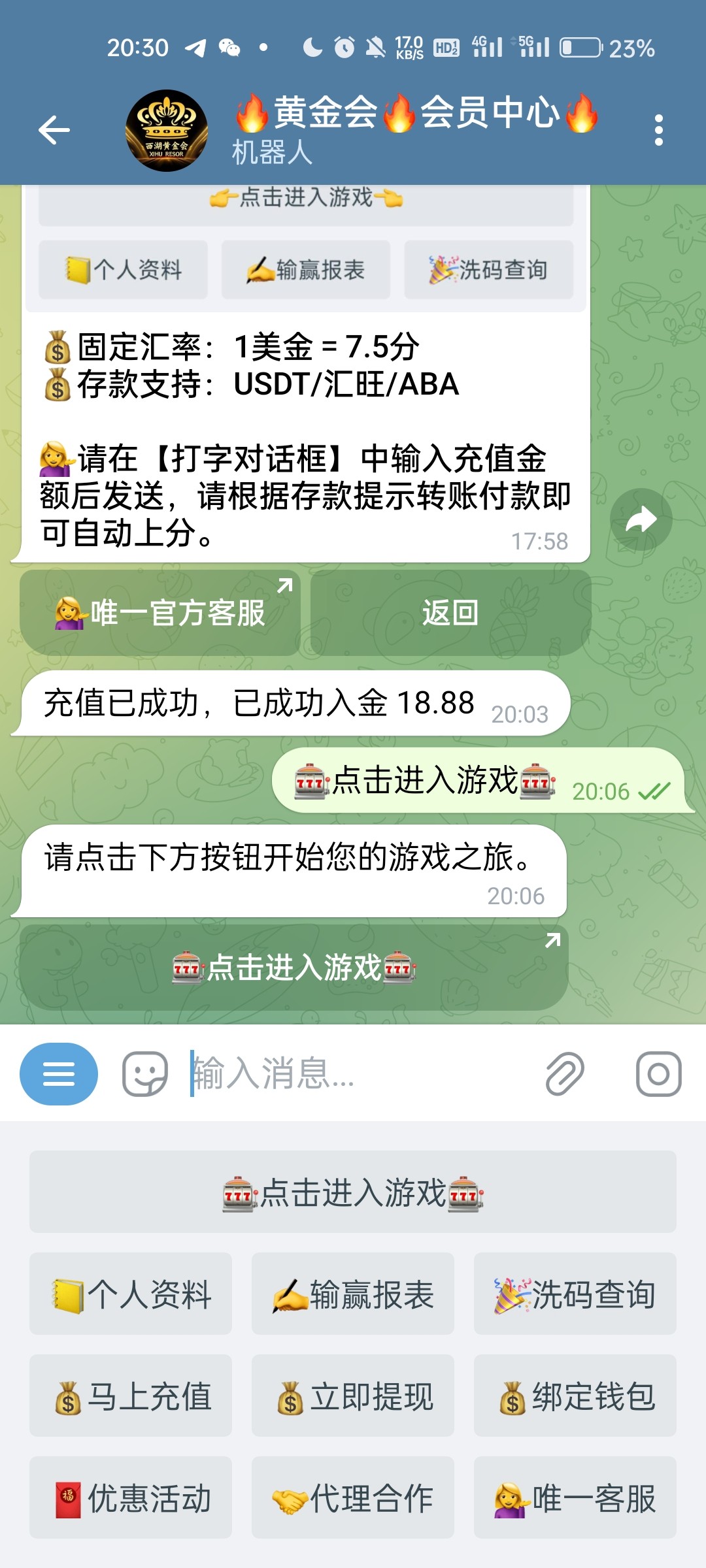Select 输赢报表 in the bottom keyboard
706x1568 pixels.
point(353,1294)
